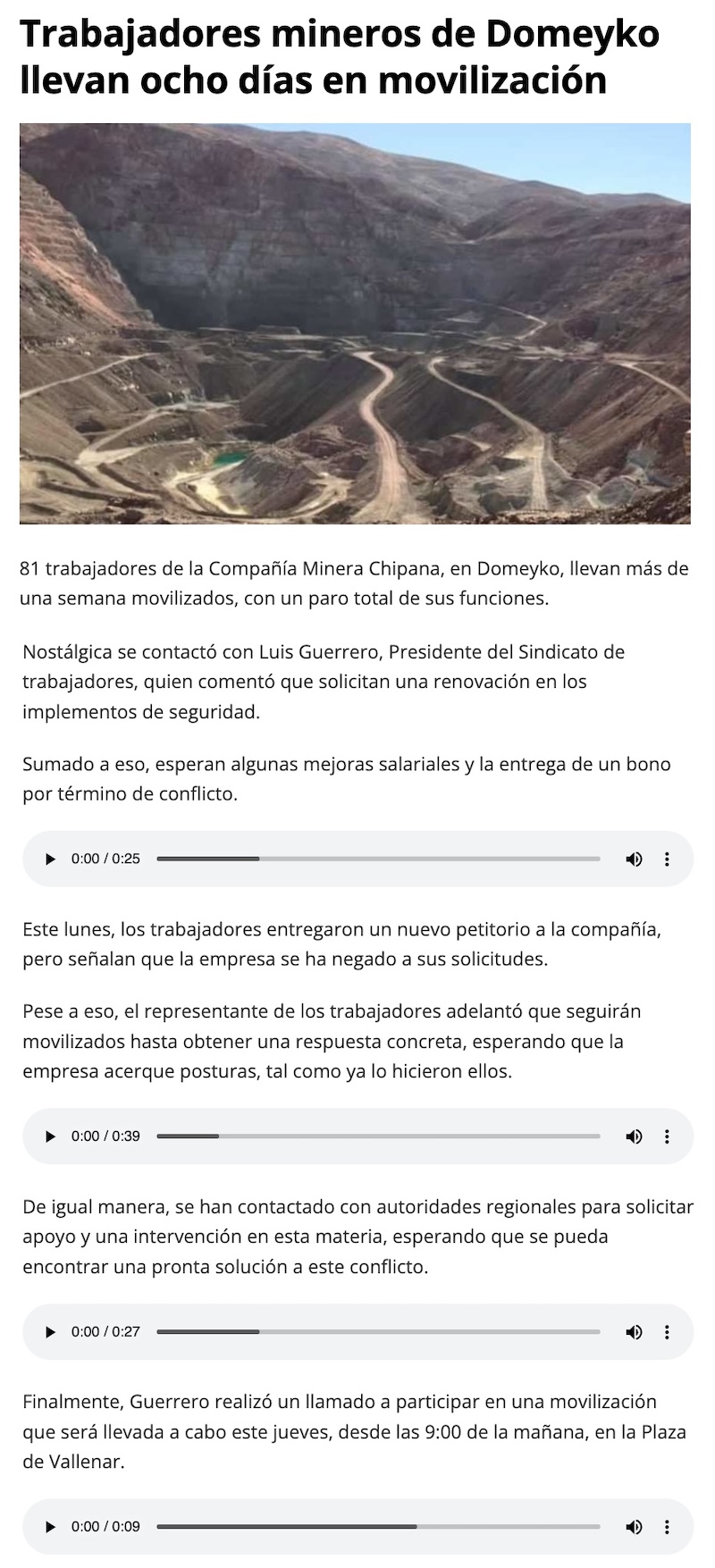The image size is (715, 1568).
Task: Open more options on 0:27 audio
Action: coord(667,1332)
